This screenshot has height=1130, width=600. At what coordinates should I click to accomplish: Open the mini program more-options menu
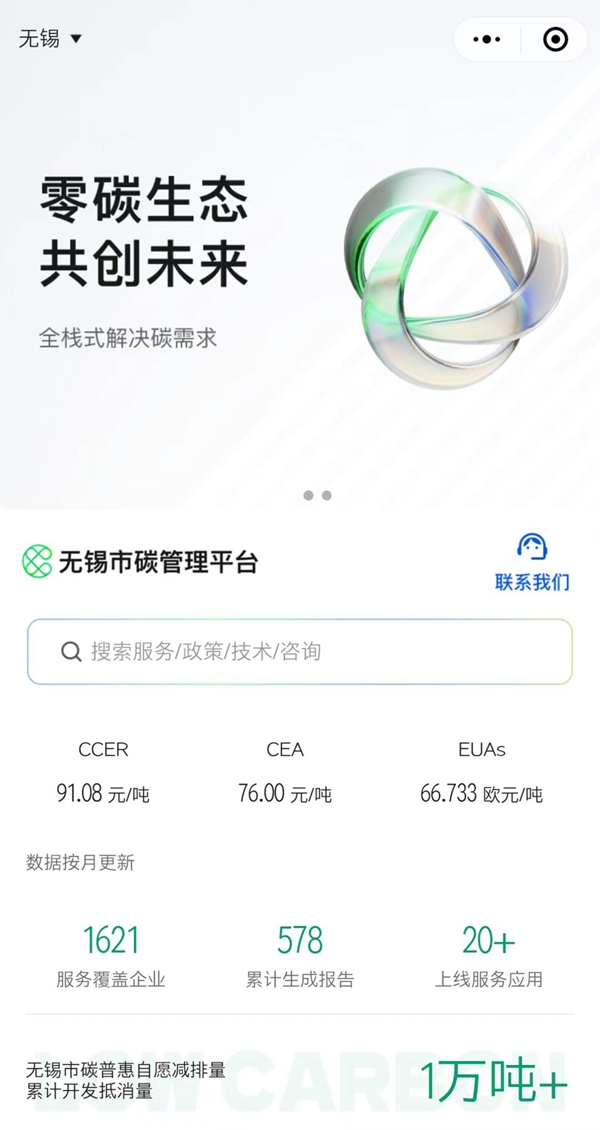pos(486,40)
